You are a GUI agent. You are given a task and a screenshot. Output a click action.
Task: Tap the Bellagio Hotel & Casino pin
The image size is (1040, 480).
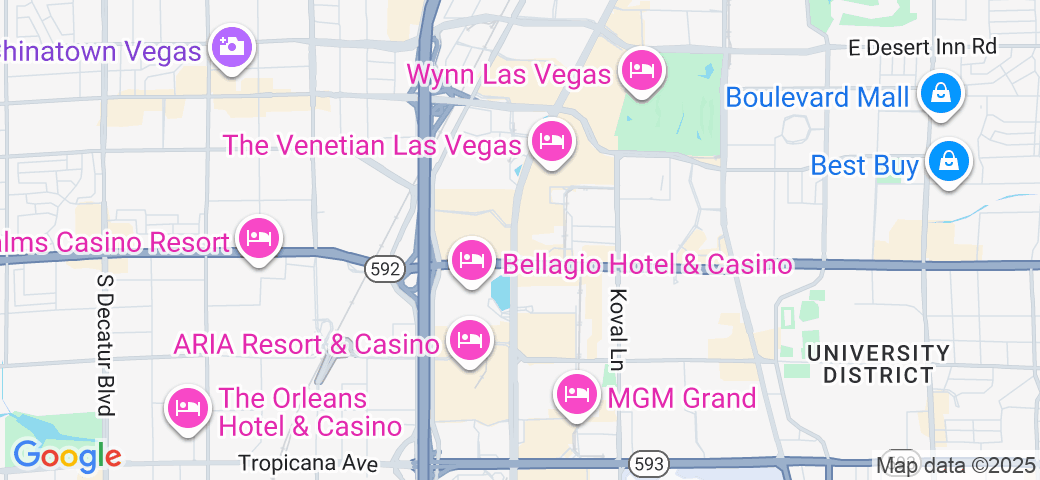click(x=472, y=261)
